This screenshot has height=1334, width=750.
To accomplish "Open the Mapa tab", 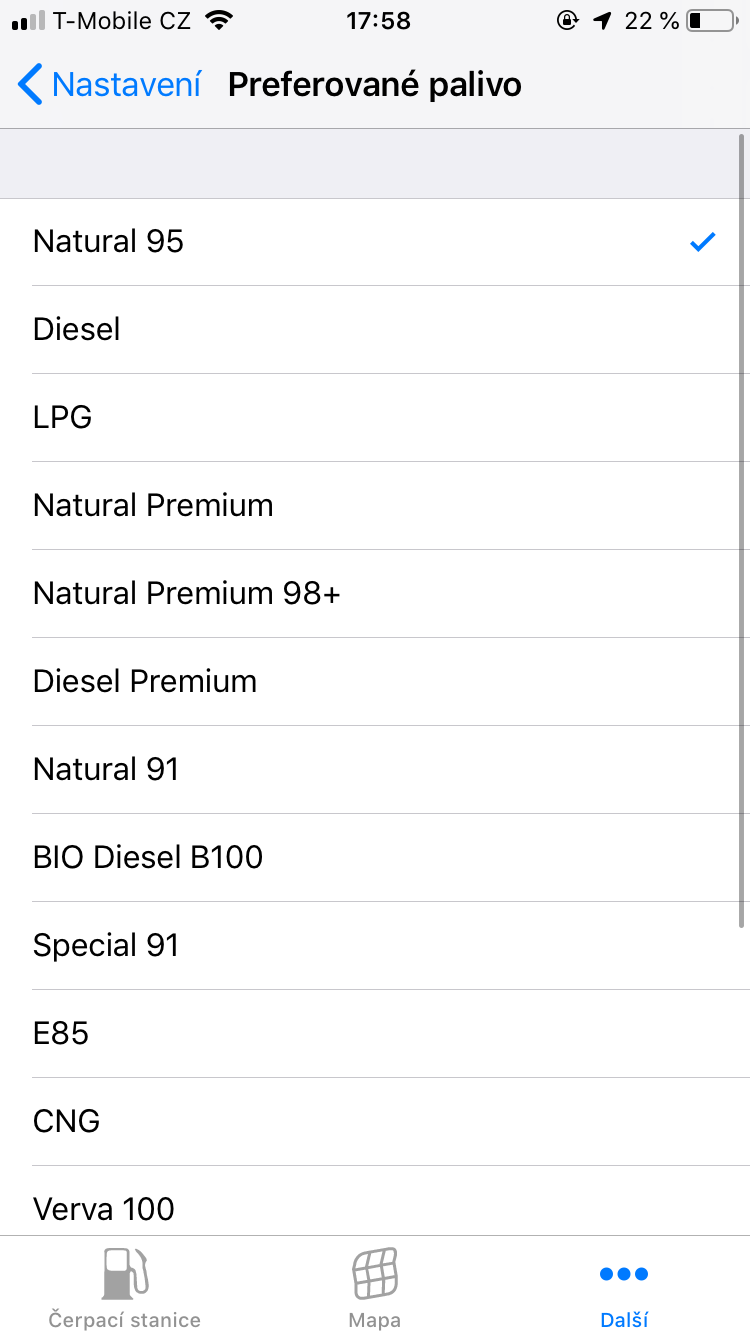I will 375,1286.
